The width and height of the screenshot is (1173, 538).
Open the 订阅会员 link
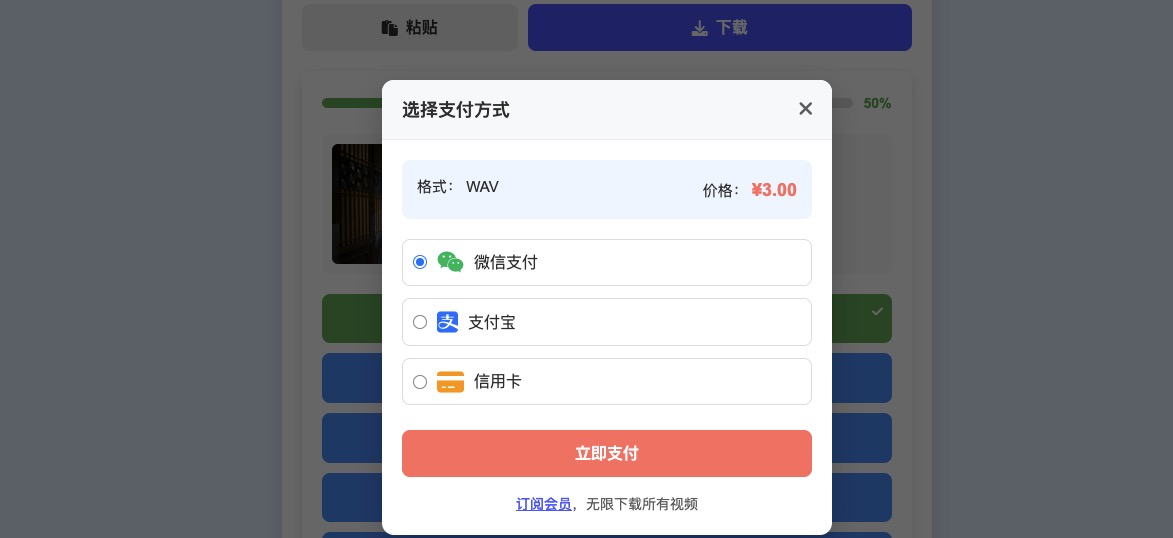[543, 504]
